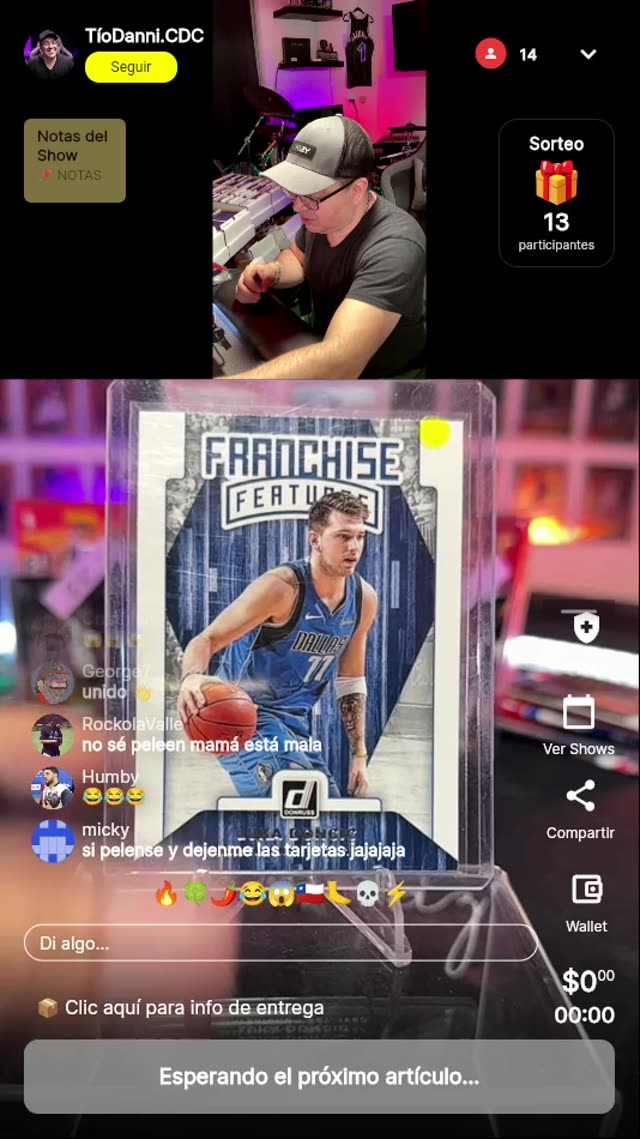The image size is (640, 1139).
Task: Tap the 'Di algo...' chat field
Action: [x=280, y=943]
